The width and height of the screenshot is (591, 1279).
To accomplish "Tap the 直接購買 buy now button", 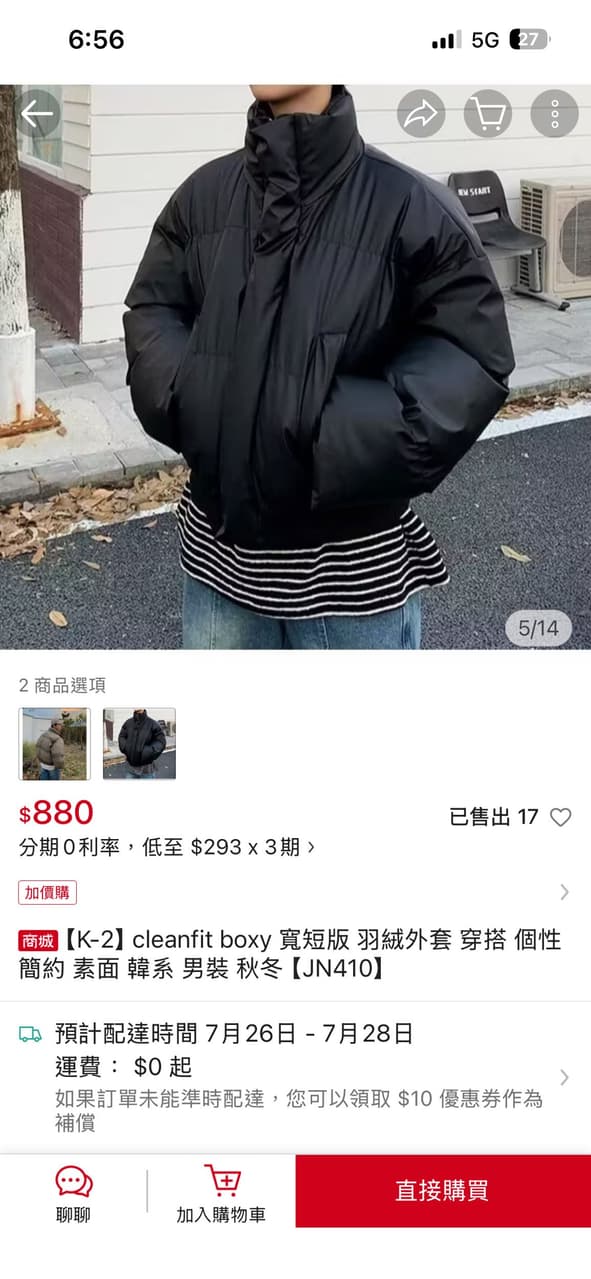I will (x=443, y=1191).
